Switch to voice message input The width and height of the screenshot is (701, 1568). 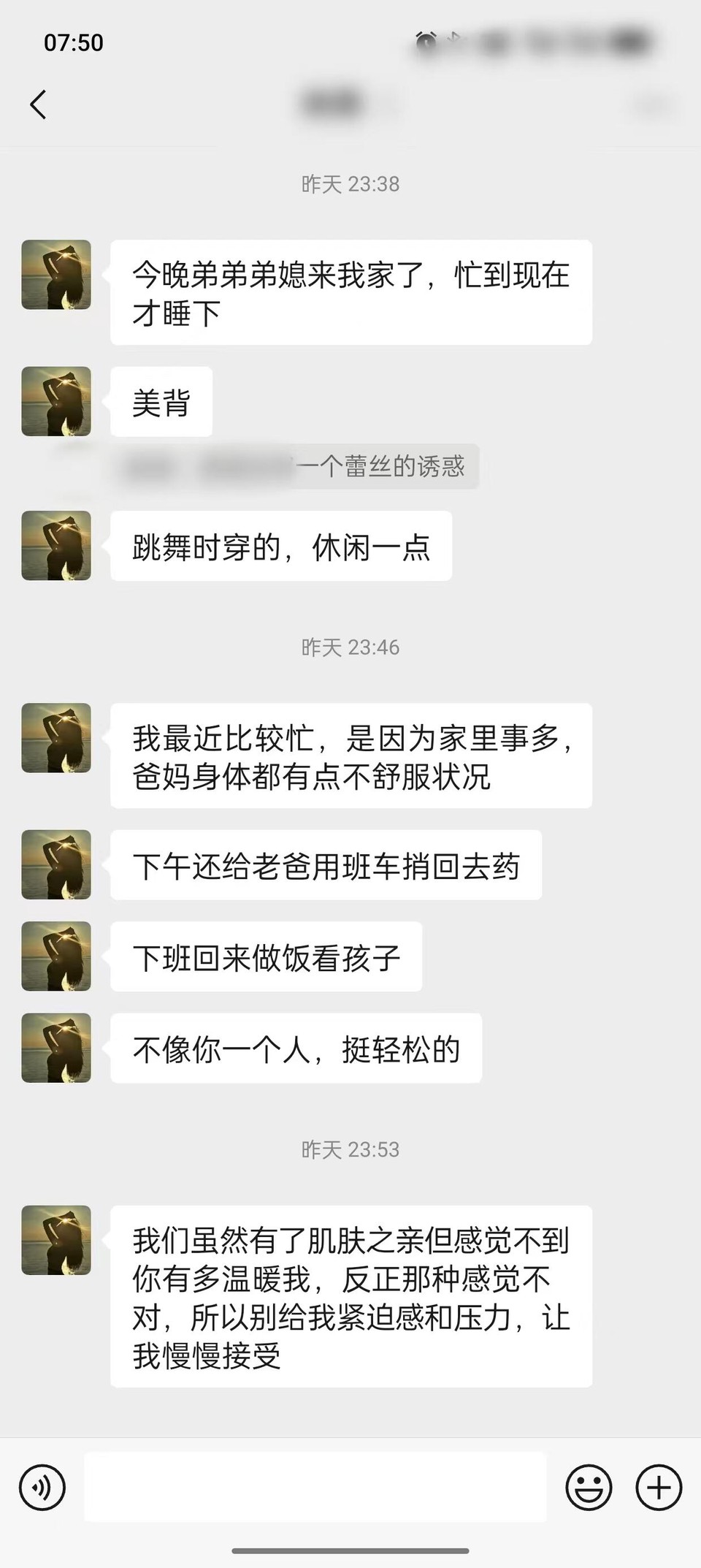point(42,1487)
